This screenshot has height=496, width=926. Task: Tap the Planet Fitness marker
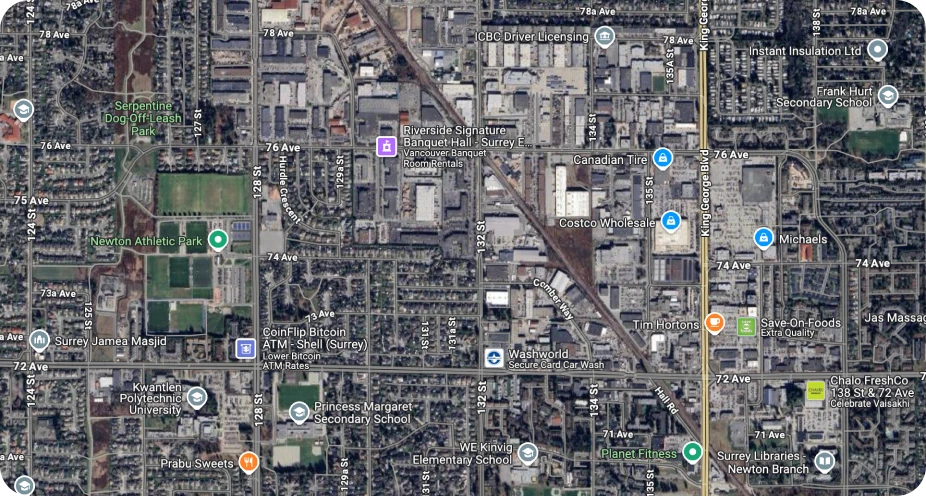point(693,452)
